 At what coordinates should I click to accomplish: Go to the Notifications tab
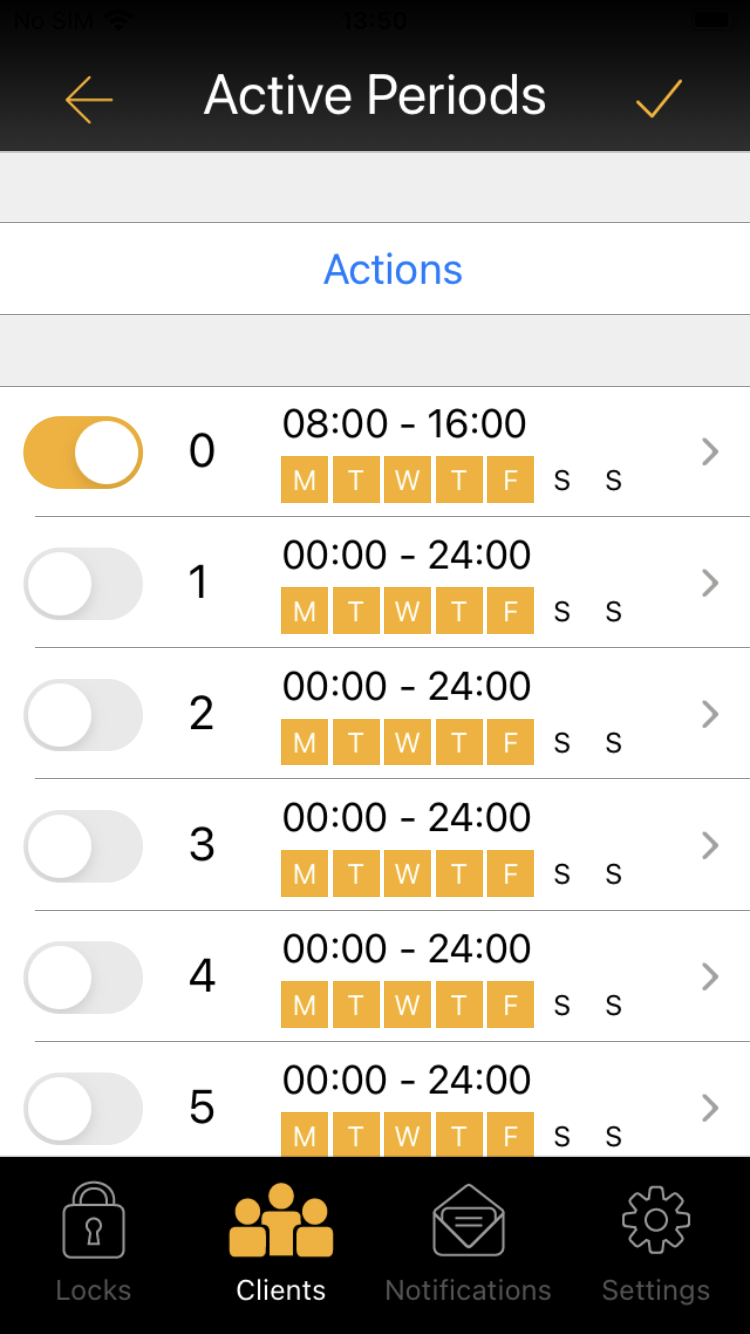click(468, 1244)
